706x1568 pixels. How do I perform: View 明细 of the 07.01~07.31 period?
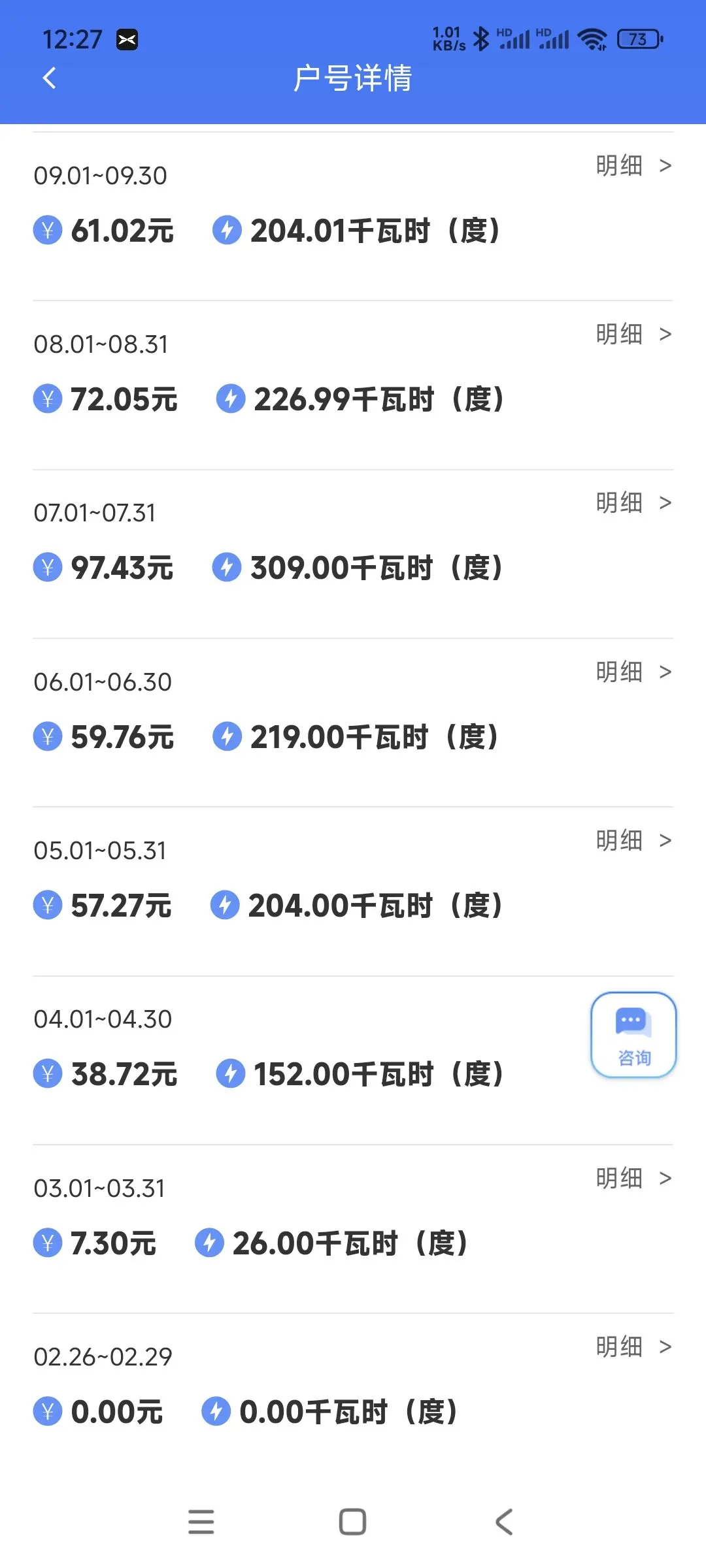point(633,503)
